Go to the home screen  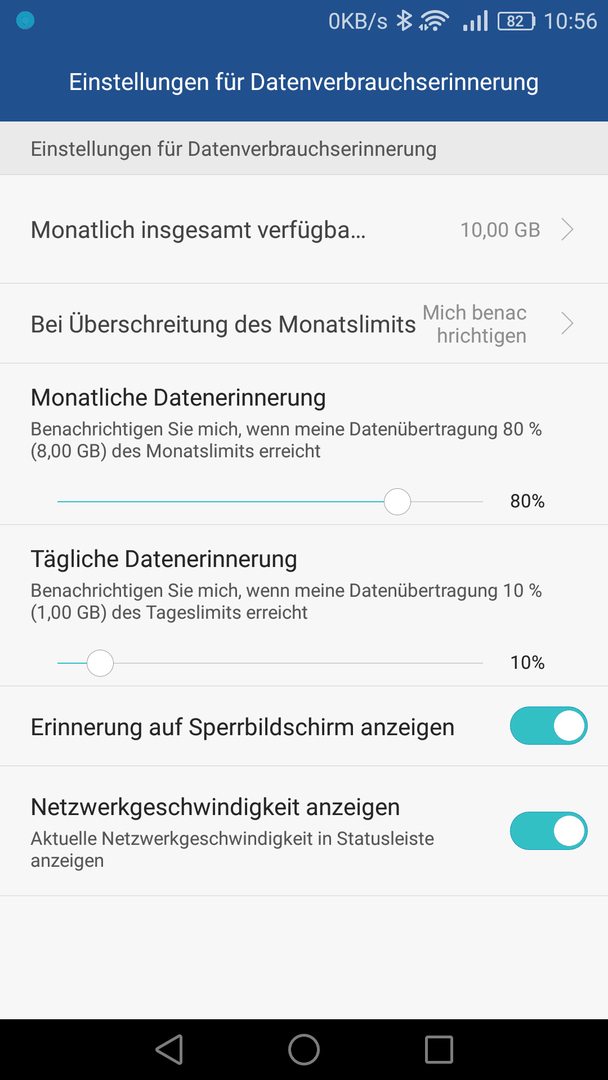click(x=304, y=1049)
